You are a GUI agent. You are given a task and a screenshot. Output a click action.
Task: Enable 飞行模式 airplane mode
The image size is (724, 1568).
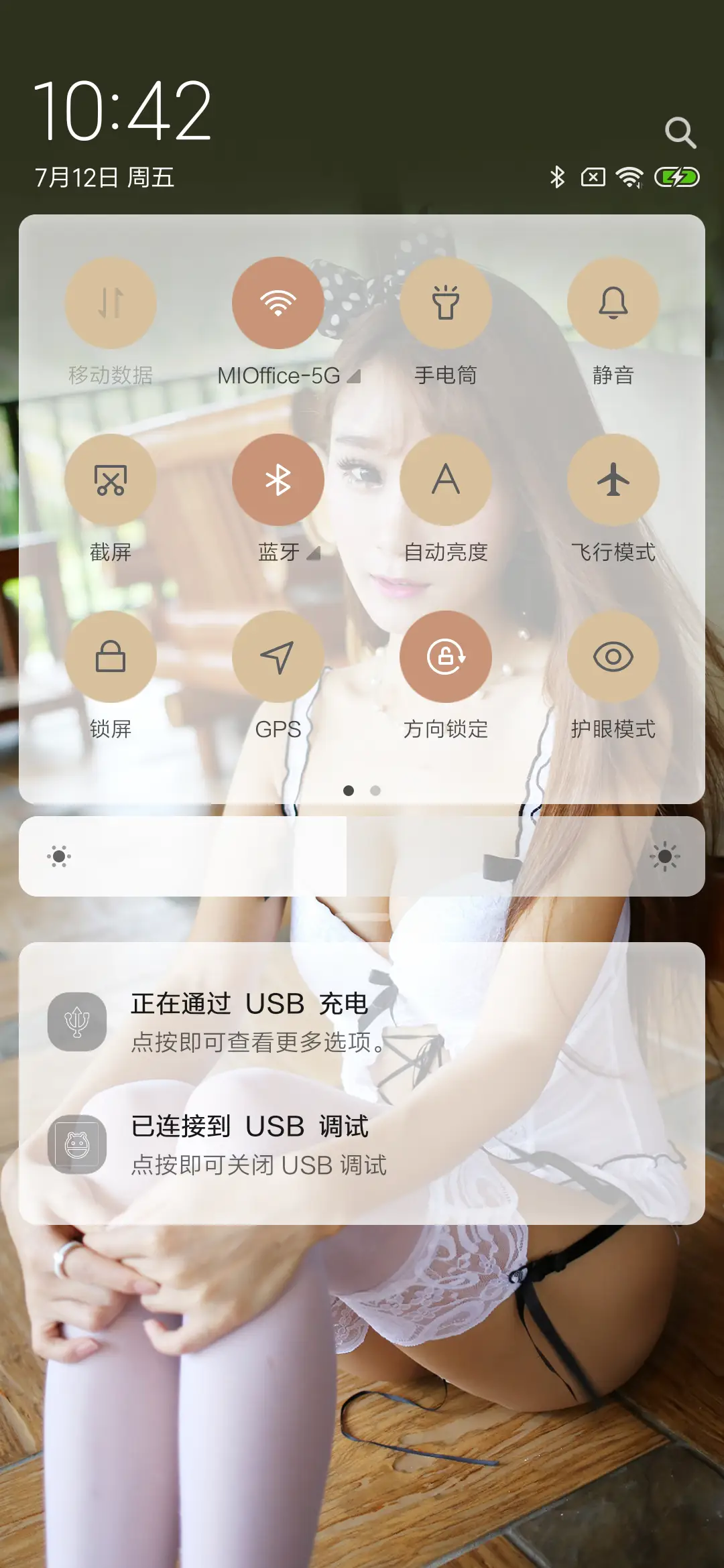[613, 479]
